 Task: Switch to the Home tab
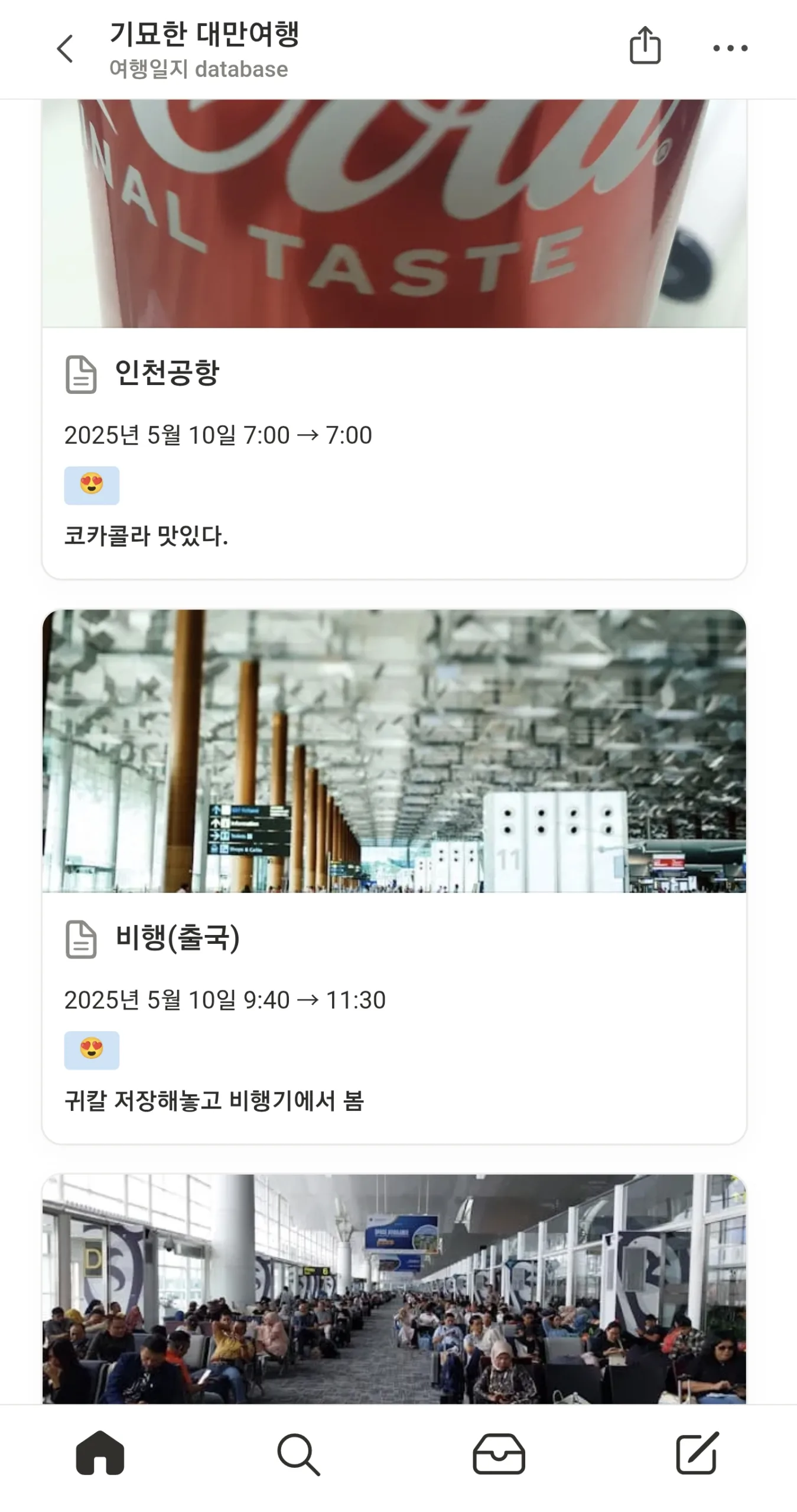pos(100,1454)
